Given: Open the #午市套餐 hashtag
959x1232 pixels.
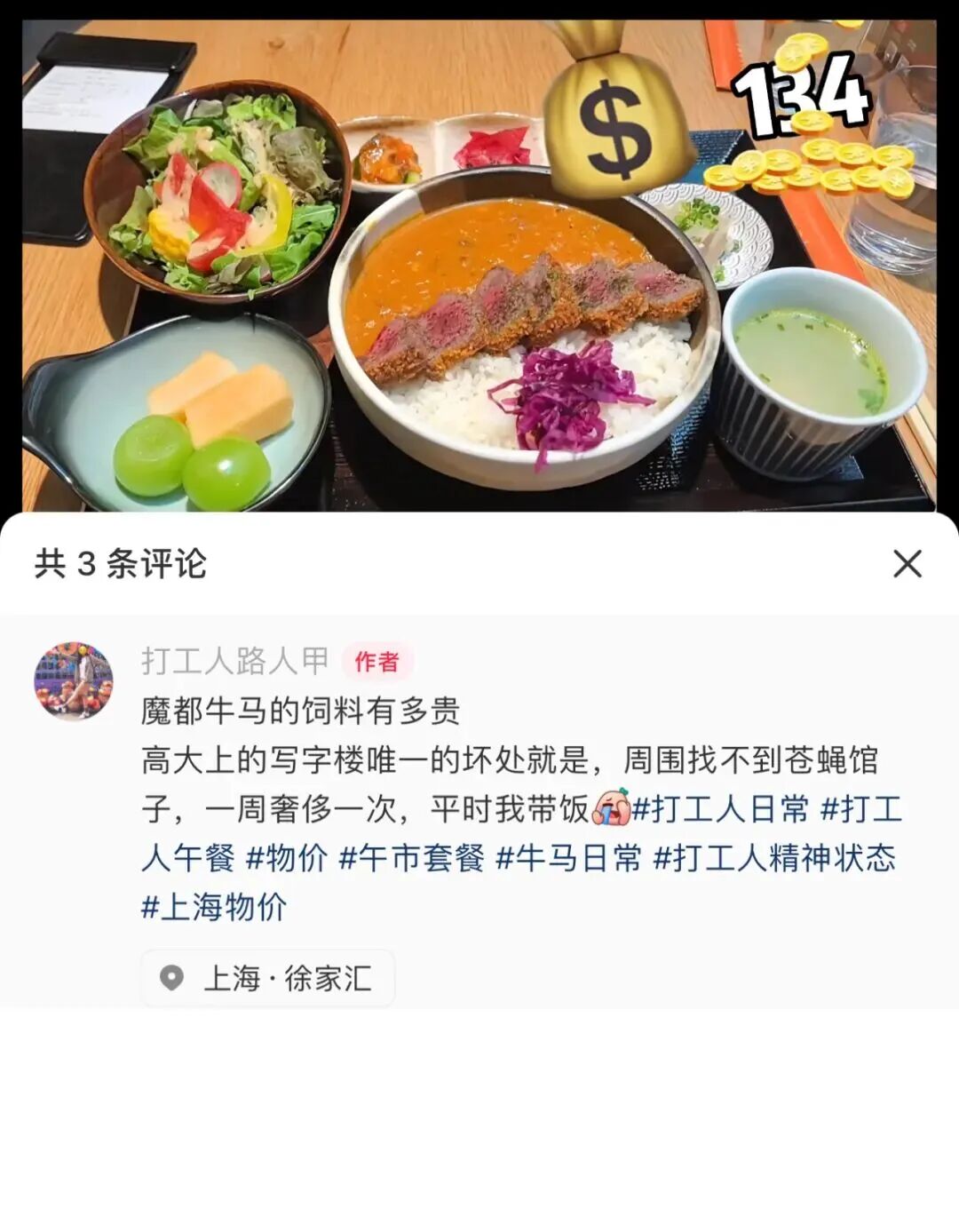Looking at the screenshot, I should point(411,858).
